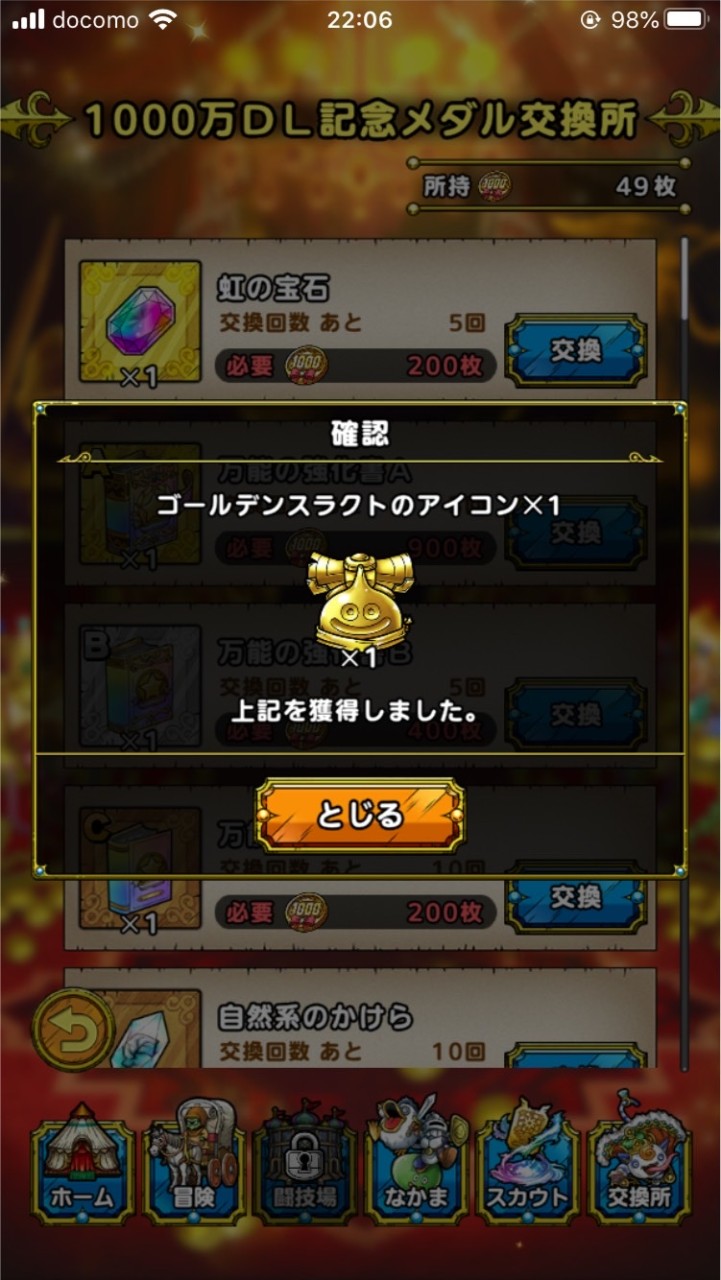Close the confirmation dialog with とじる

(x=360, y=815)
